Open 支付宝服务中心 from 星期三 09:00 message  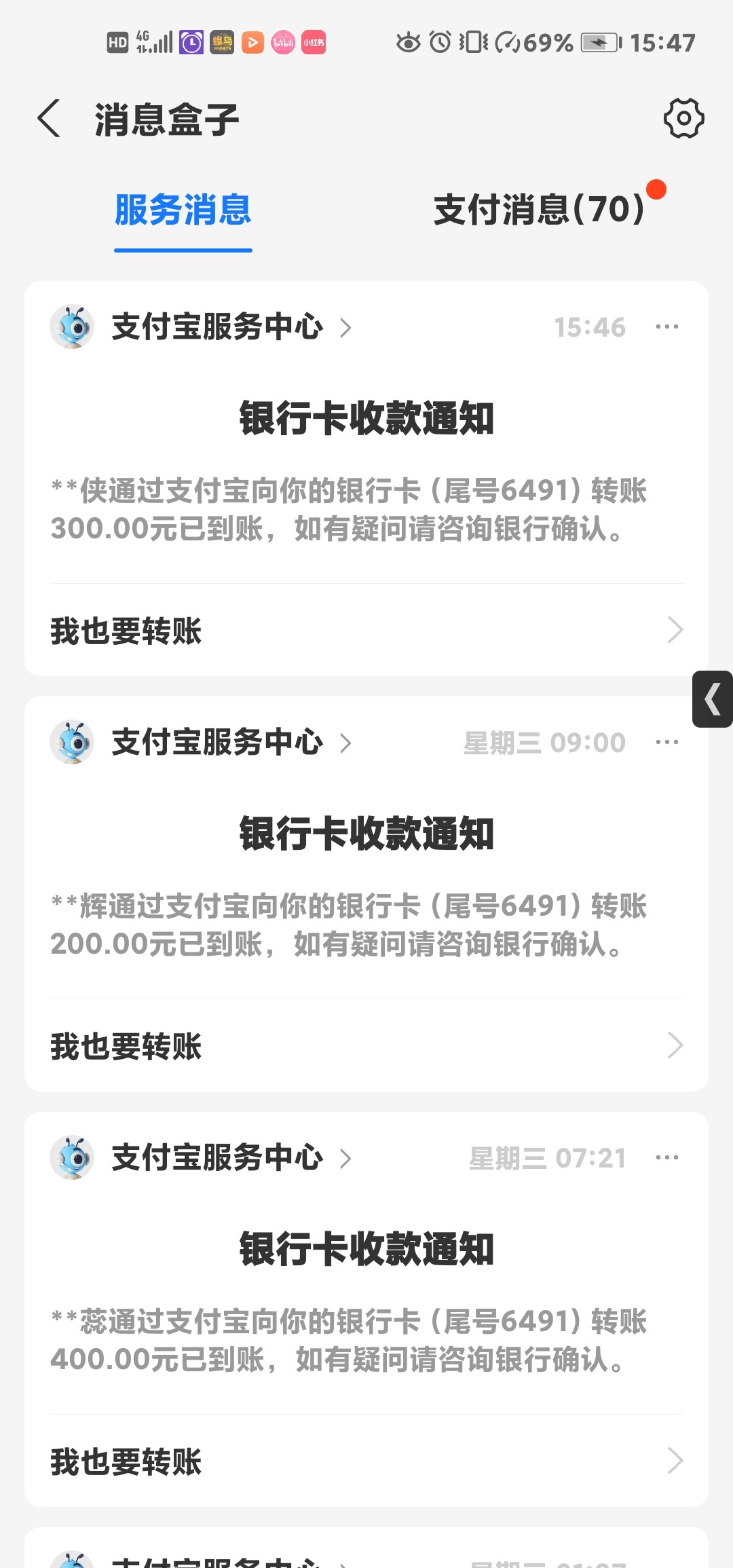coord(217,743)
